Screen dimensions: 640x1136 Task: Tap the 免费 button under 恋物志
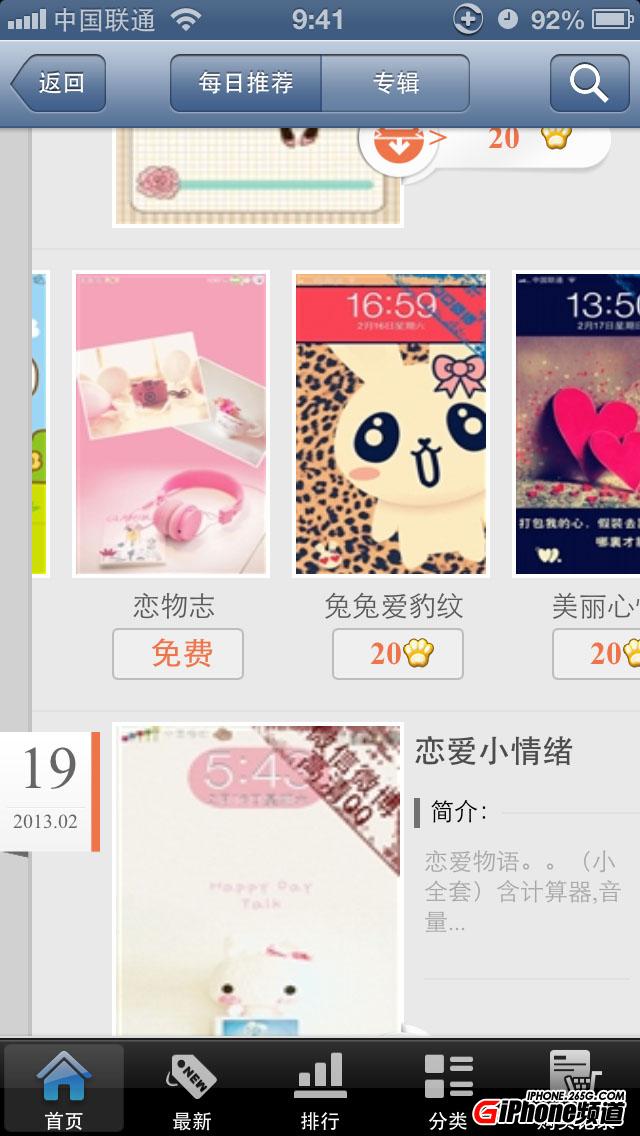178,654
